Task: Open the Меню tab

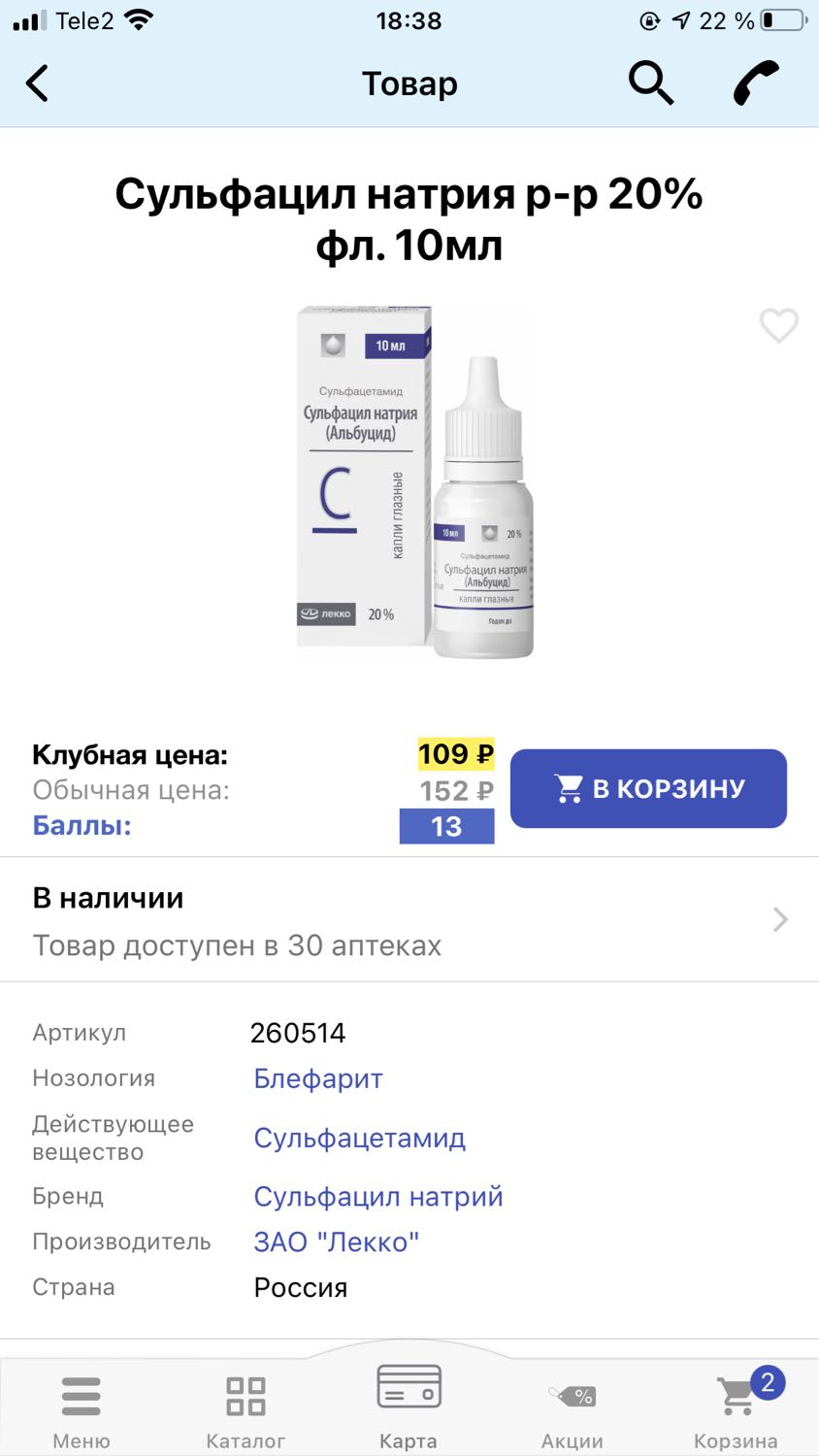Action: point(82,1411)
